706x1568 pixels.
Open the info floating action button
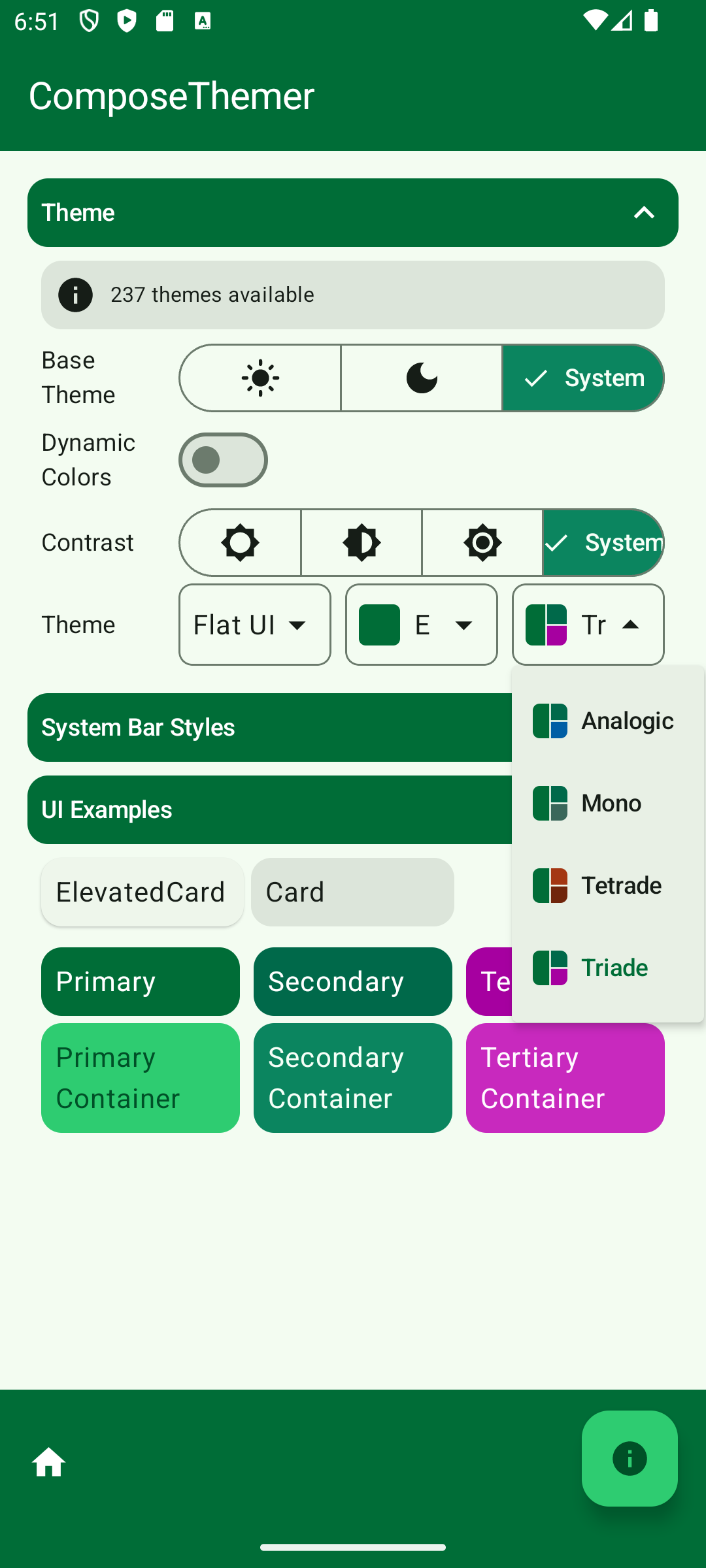click(x=630, y=1458)
